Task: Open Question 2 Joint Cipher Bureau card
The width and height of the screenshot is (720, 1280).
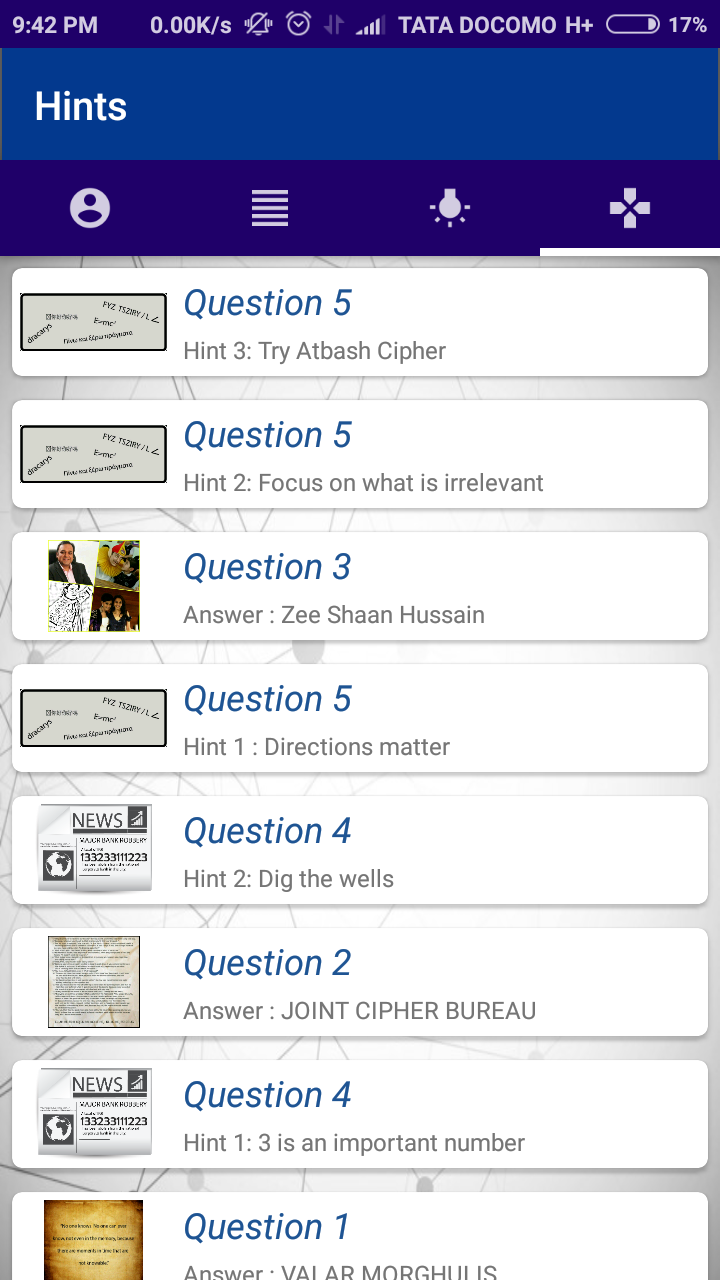Action: coord(360,982)
